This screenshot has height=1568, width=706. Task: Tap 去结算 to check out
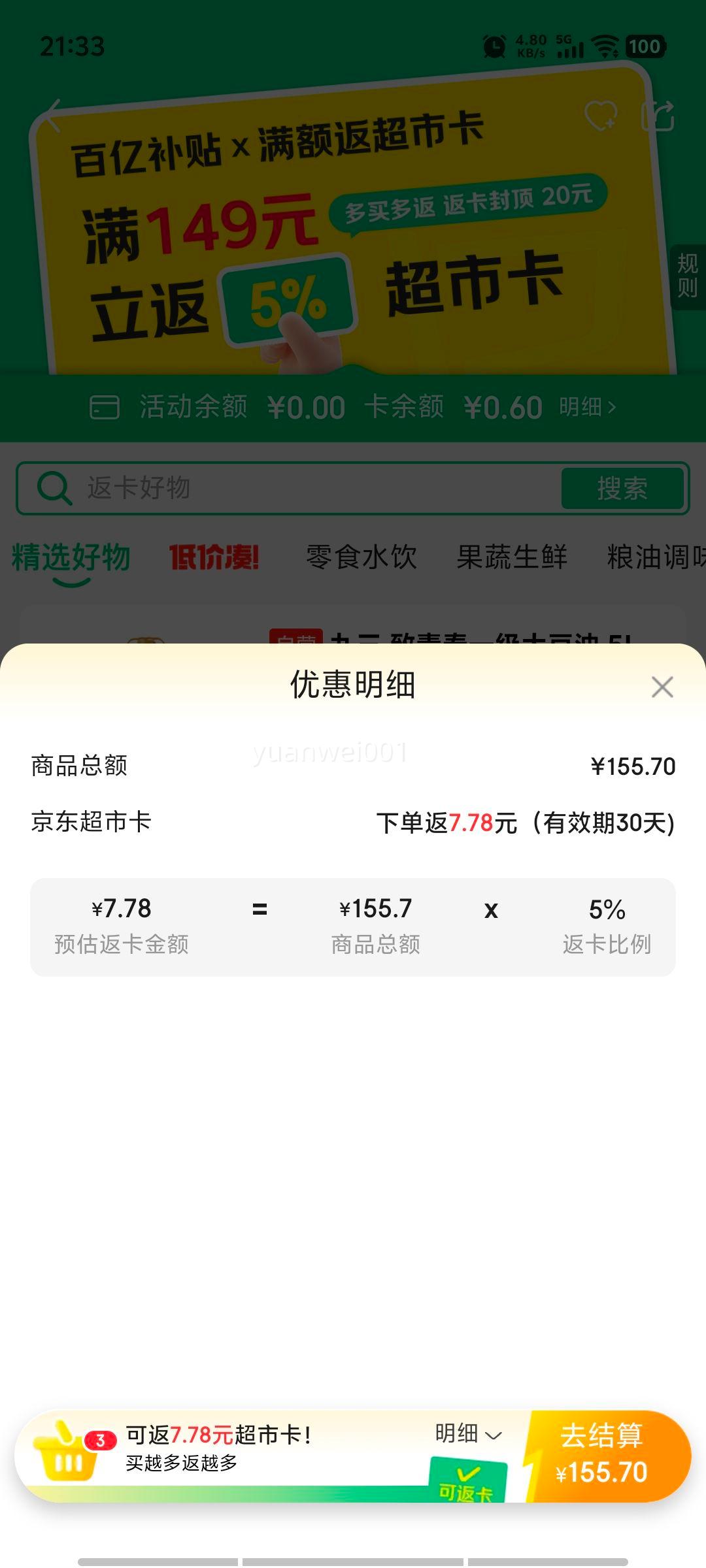click(x=603, y=1456)
